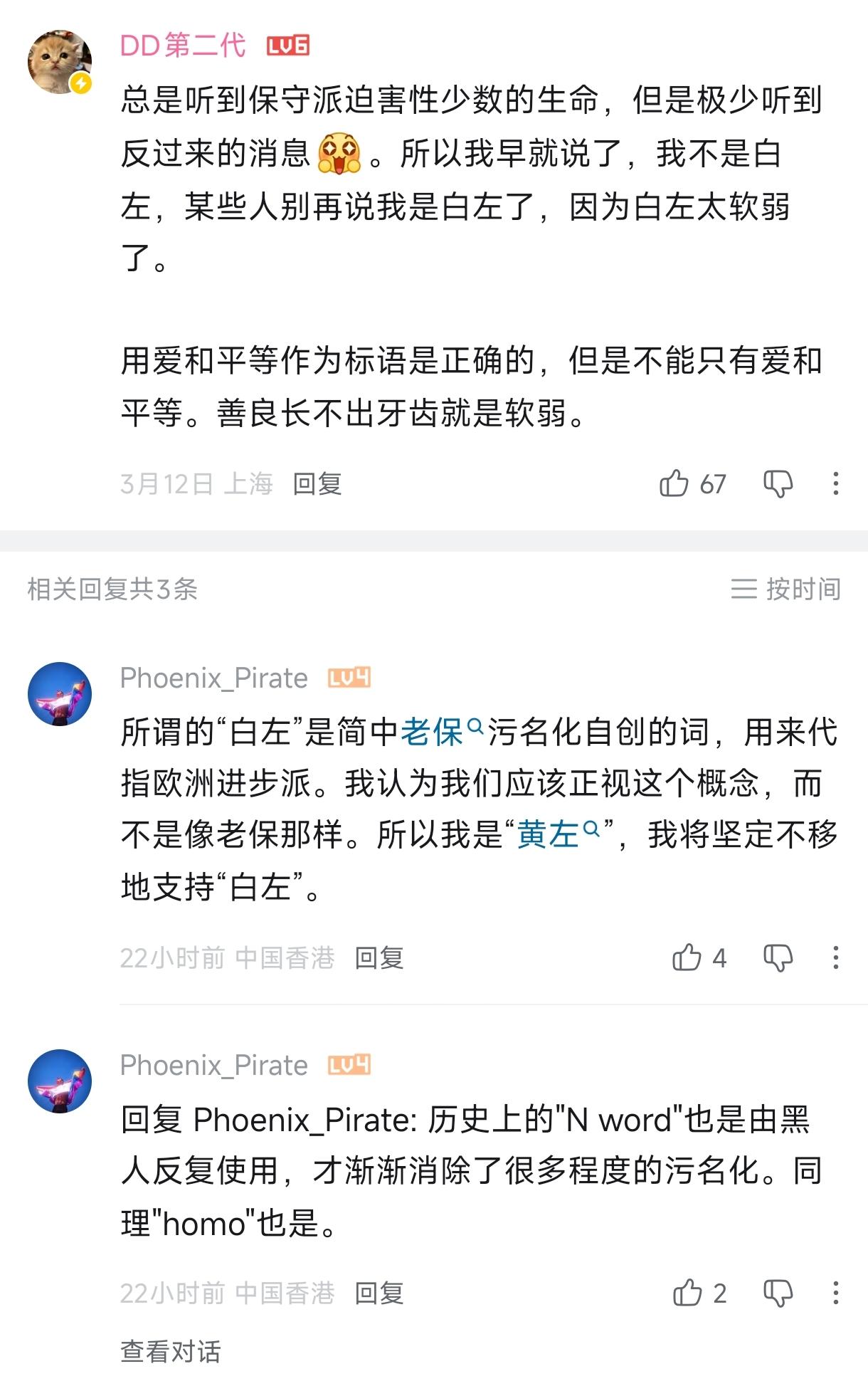Dislike DD第二代's comment

778,484
